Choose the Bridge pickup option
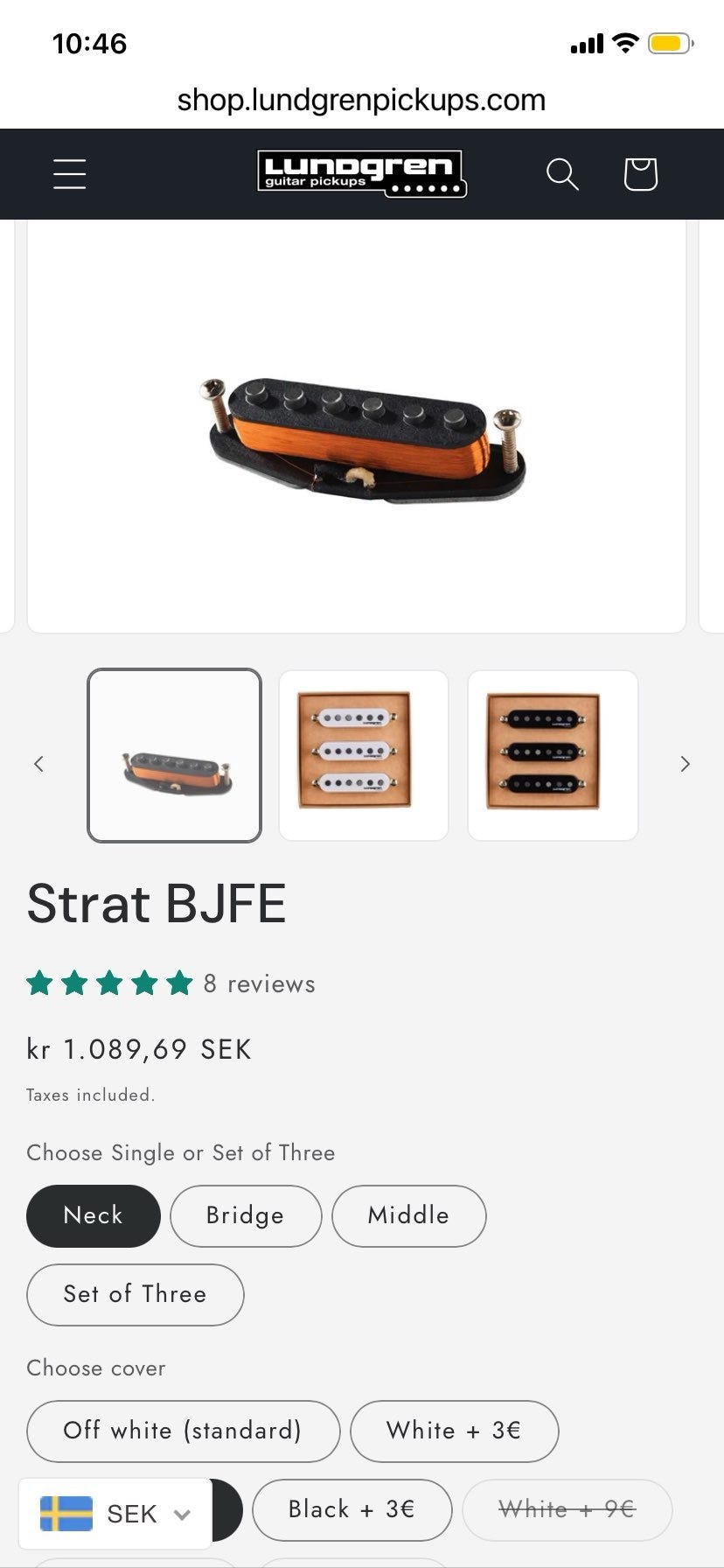The height and width of the screenshot is (1568, 724). tap(246, 1215)
